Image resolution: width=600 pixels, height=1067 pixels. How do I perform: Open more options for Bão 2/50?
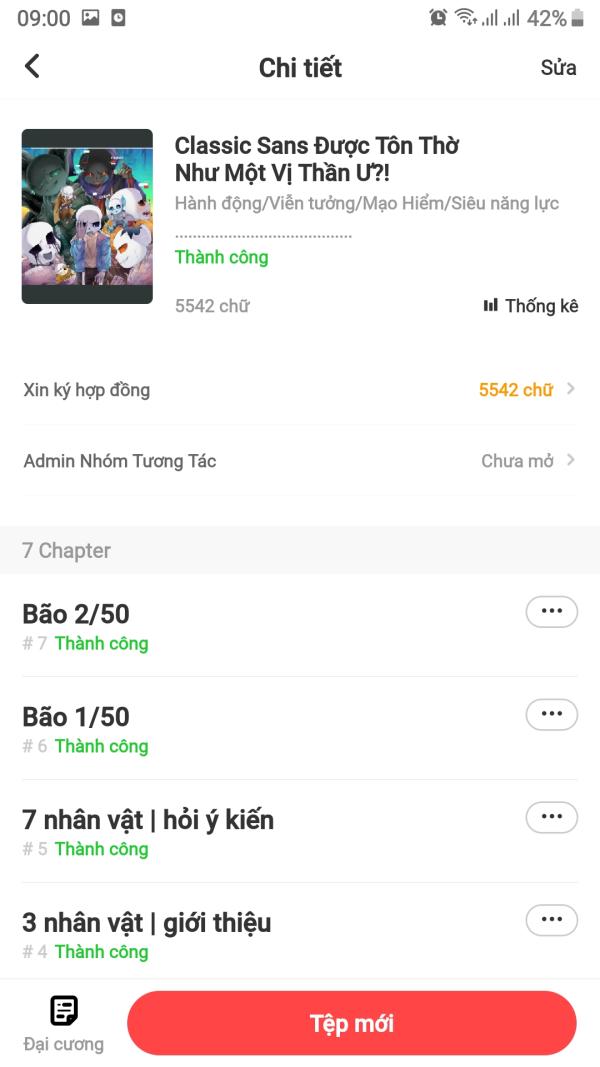tap(551, 611)
